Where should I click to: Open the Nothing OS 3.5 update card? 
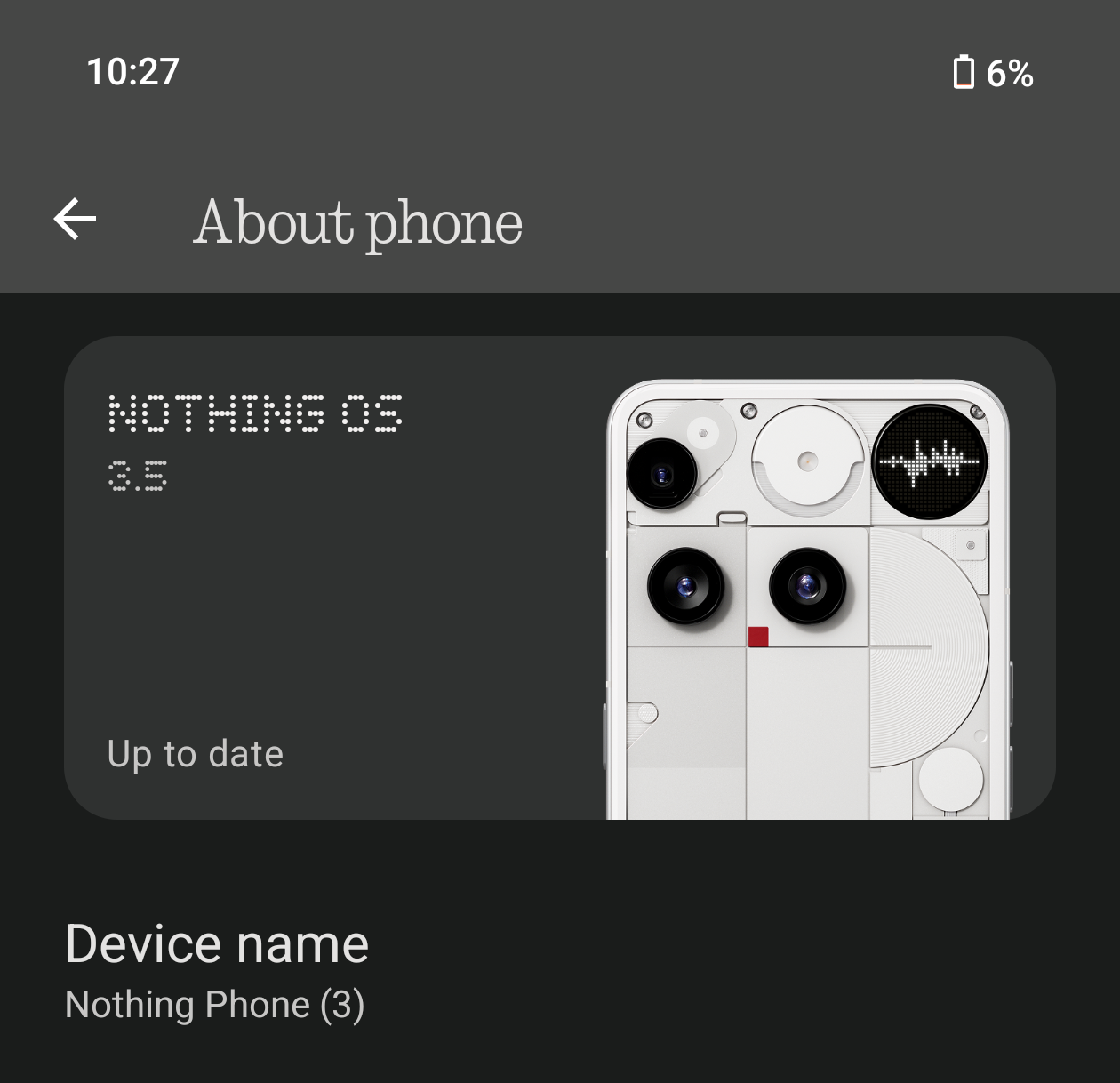click(x=356, y=578)
